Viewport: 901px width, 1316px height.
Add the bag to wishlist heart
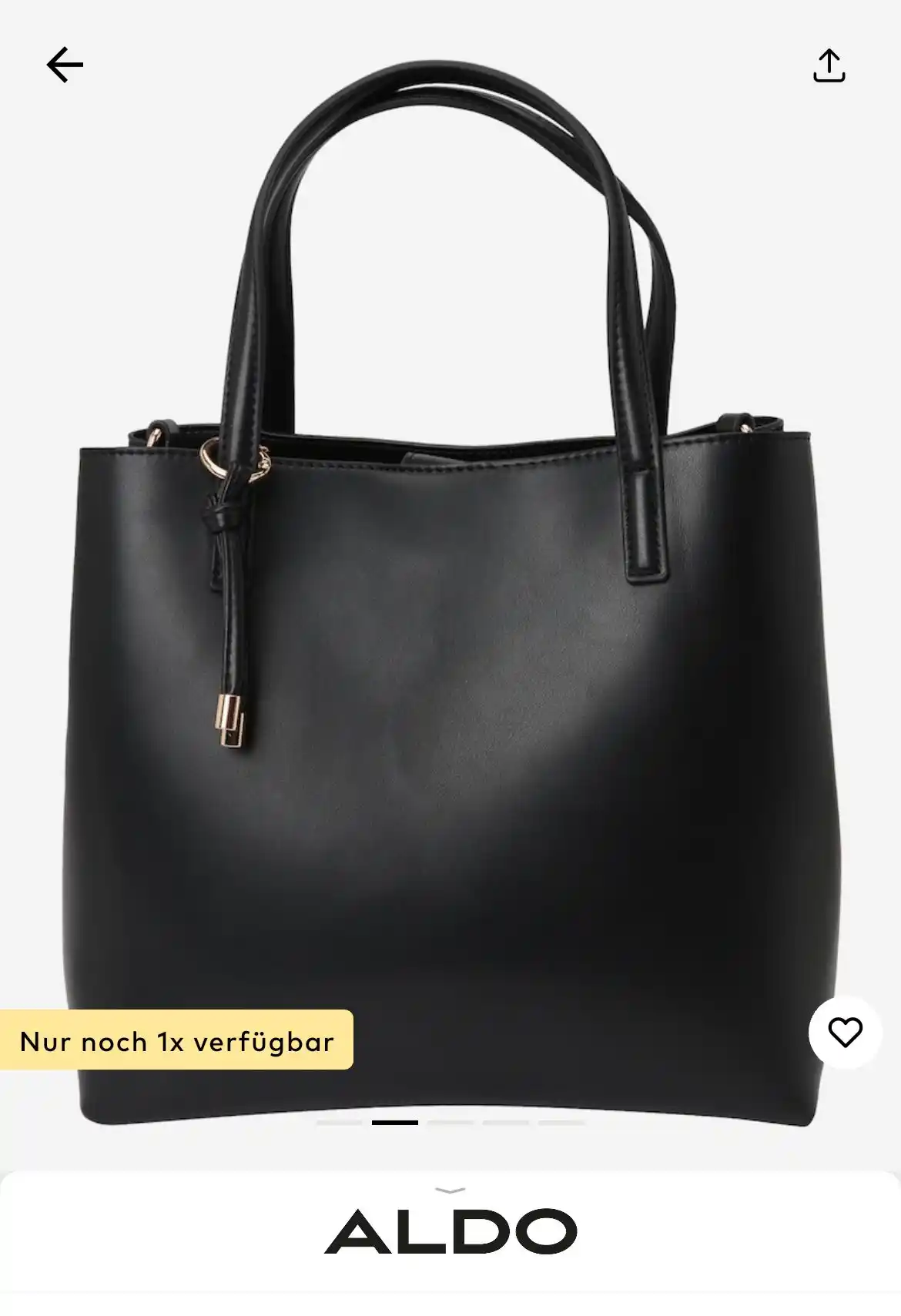coord(845,1032)
